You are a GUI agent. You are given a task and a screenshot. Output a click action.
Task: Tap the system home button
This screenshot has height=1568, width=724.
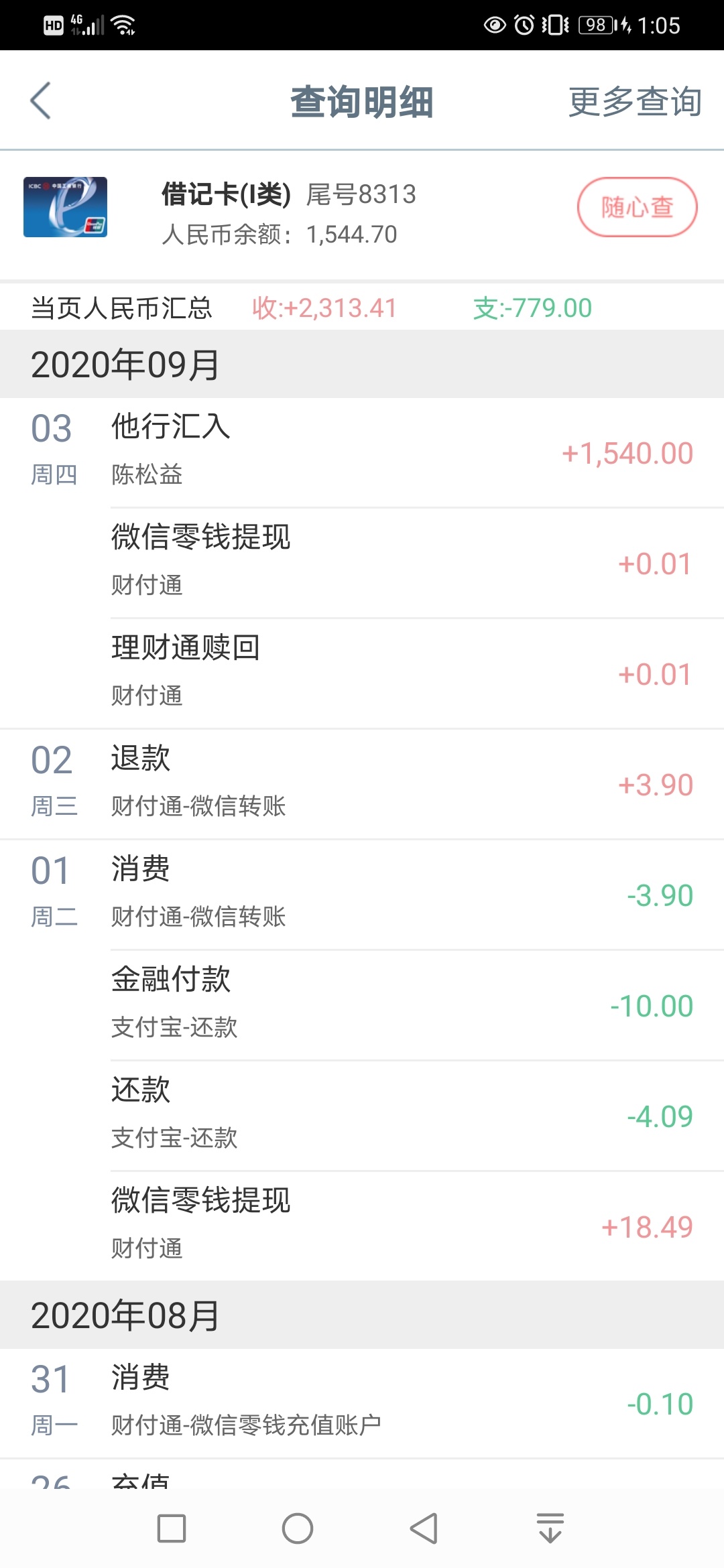tap(298, 1528)
